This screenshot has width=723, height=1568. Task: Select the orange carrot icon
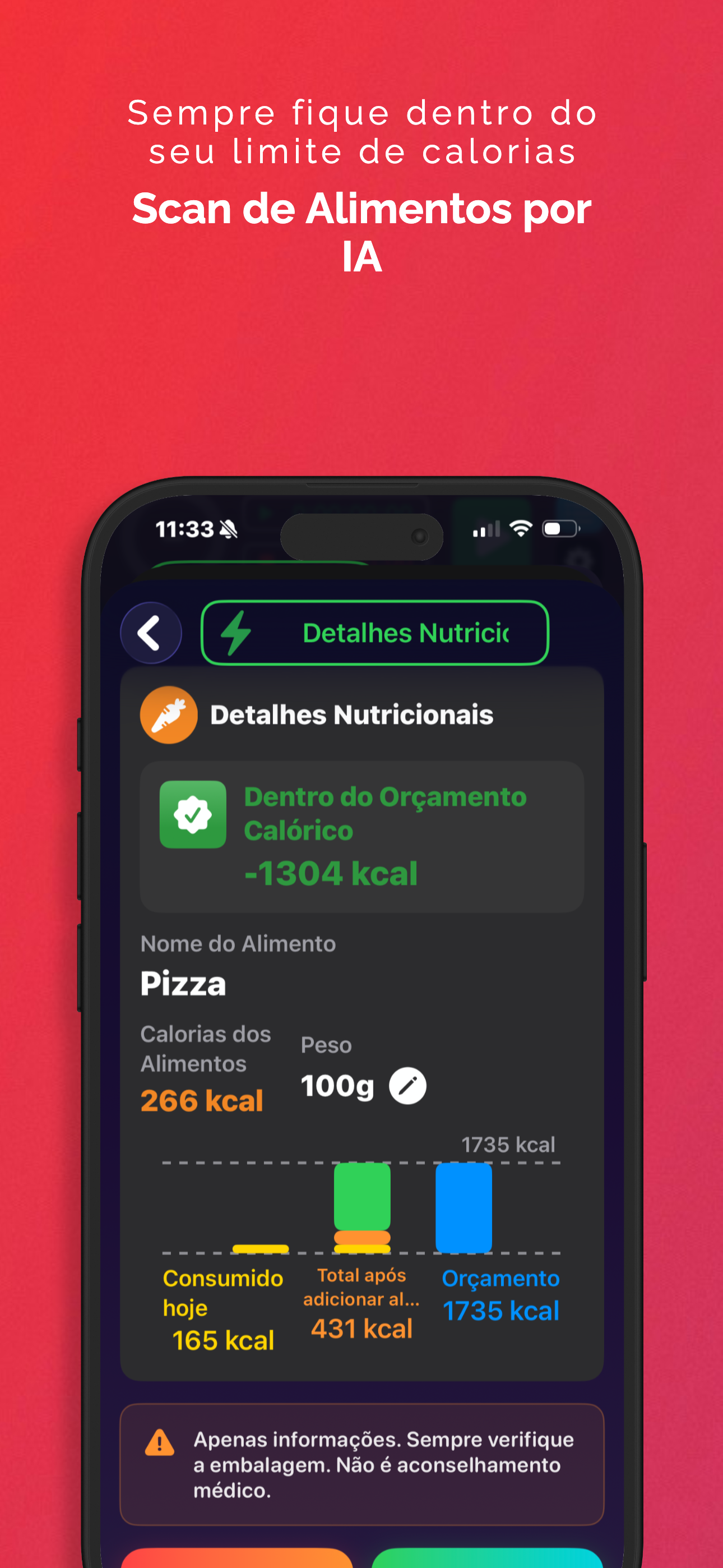tap(168, 714)
